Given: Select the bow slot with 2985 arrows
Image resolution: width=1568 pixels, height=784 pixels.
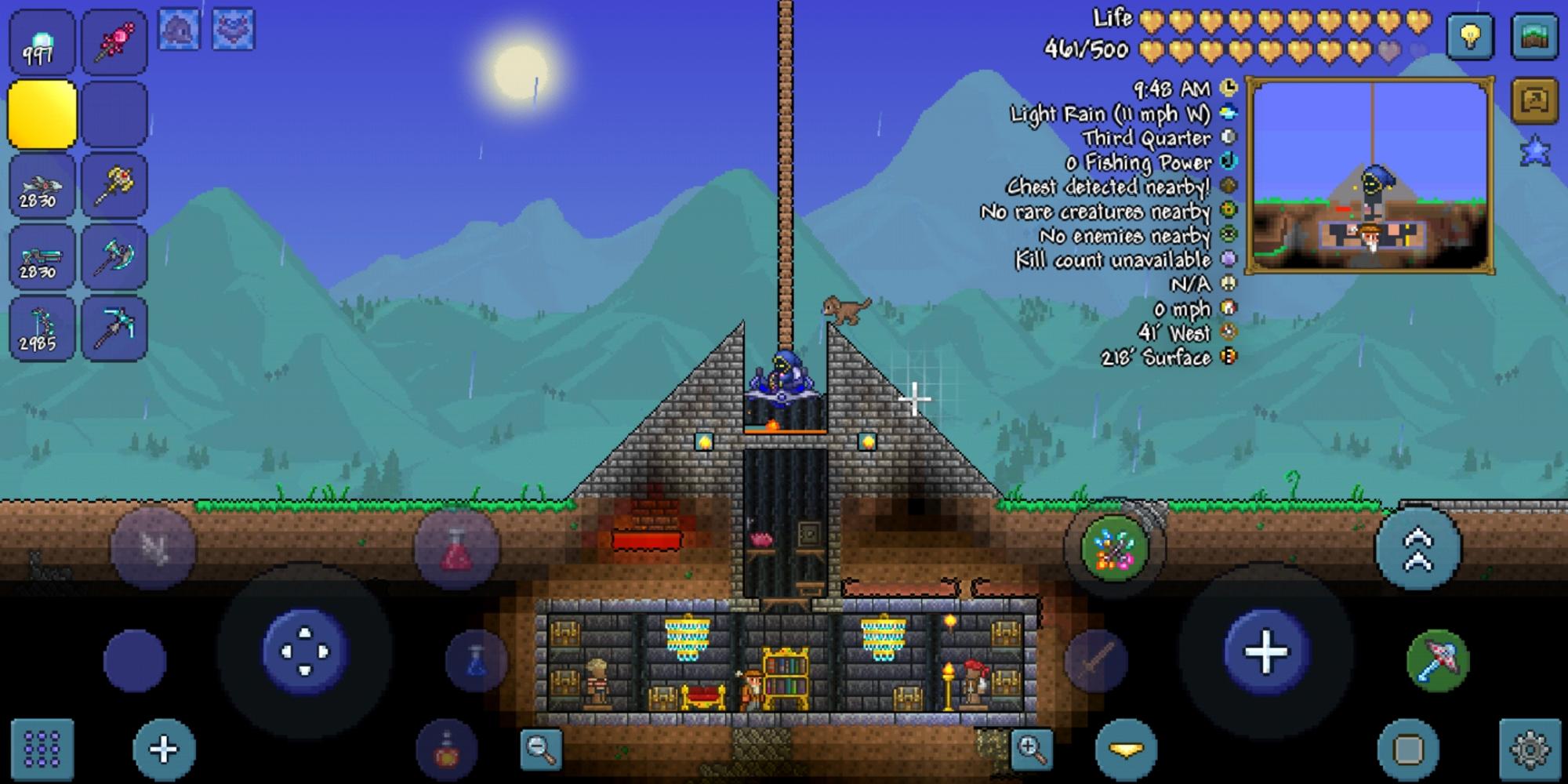Looking at the screenshot, I should tap(42, 329).
